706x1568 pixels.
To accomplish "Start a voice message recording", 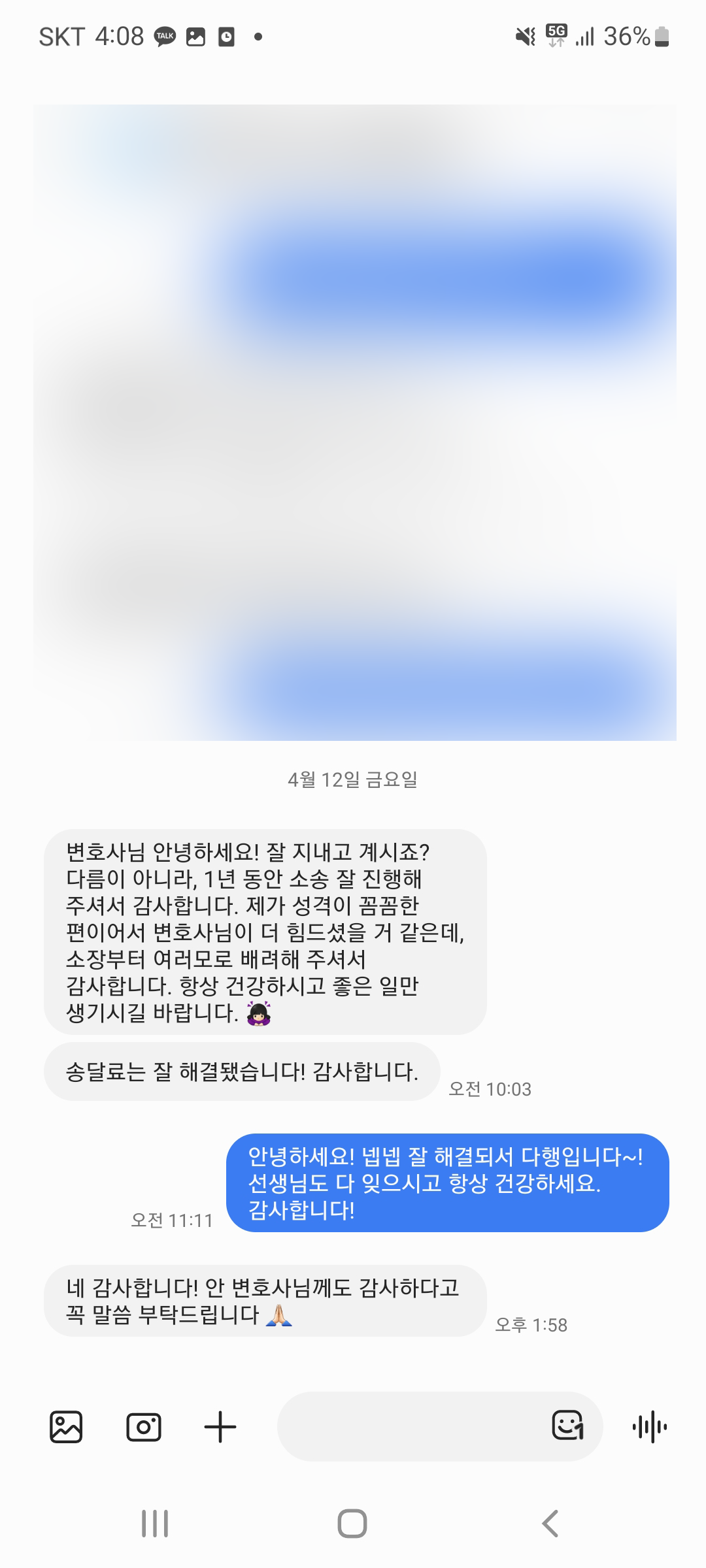I will pos(650,1427).
